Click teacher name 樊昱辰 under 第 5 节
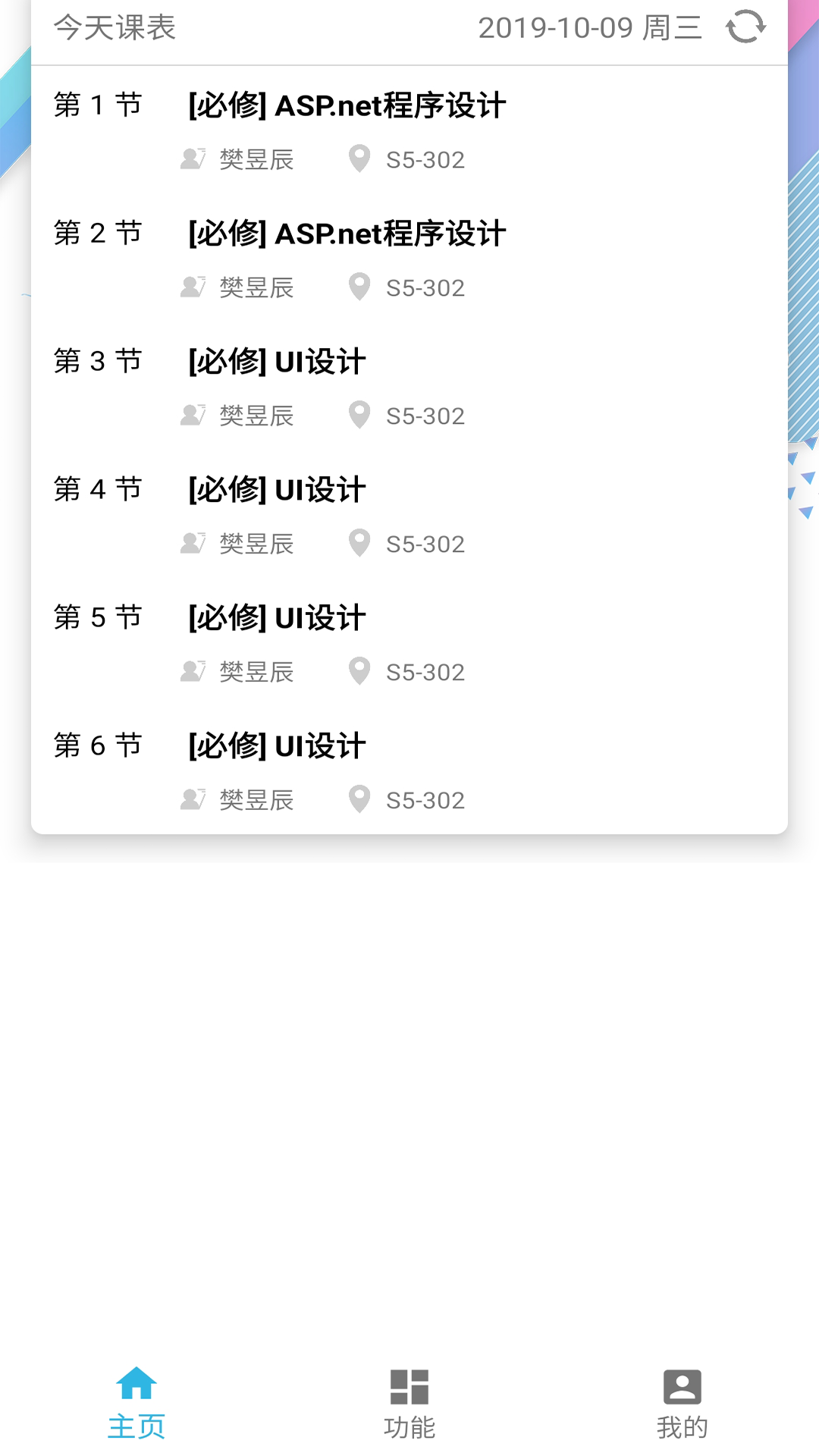Viewport: 819px width, 1456px height. (256, 672)
